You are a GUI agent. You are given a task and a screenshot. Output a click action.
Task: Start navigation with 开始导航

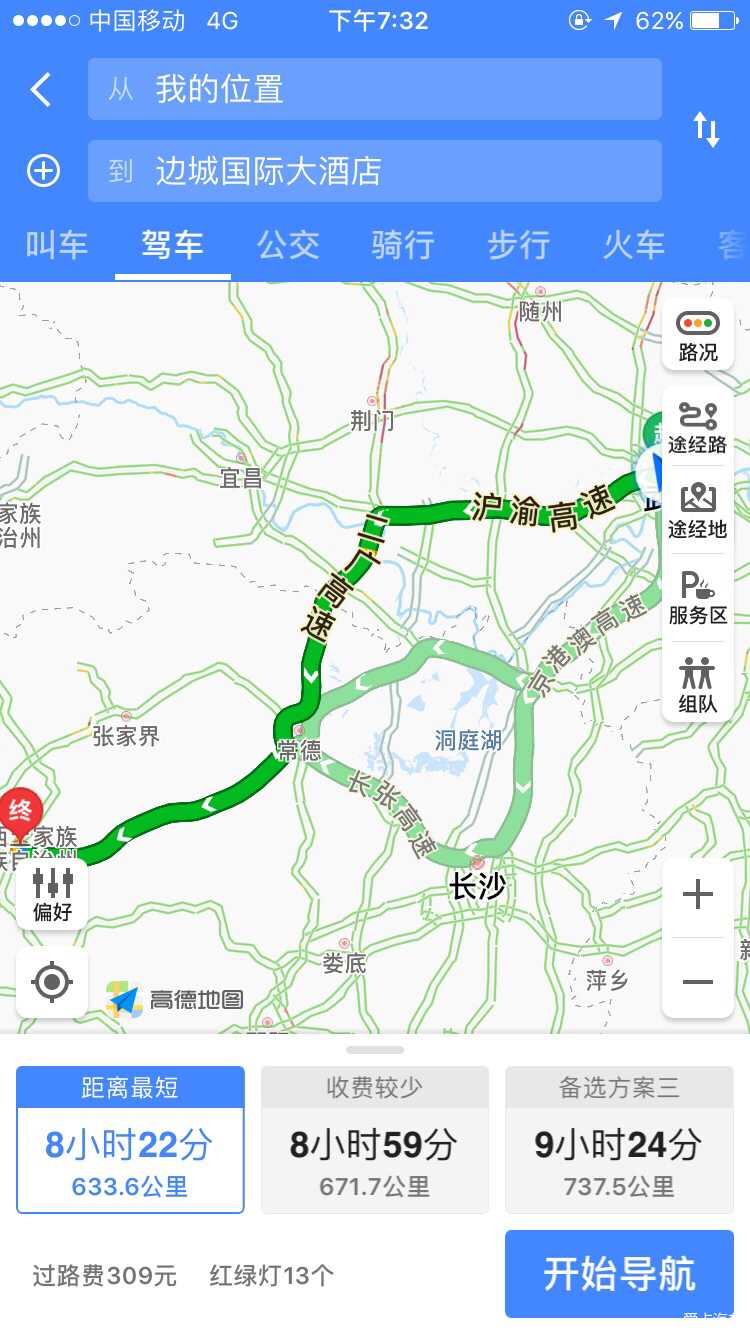pyautogui.click(x=619, y=1274)
